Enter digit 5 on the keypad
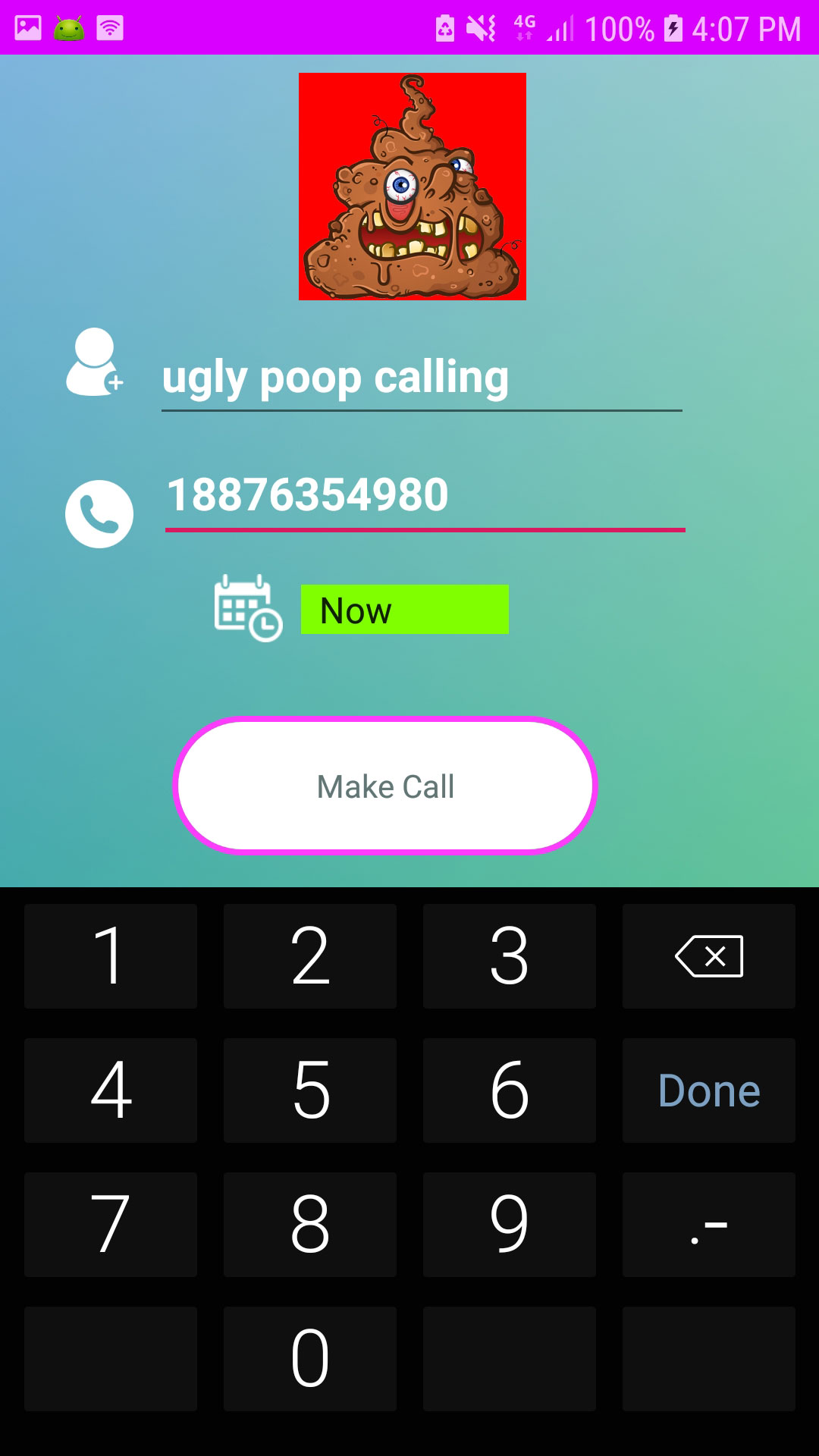Viewport: 819px width, 1456px height. click(x=310, y=1090)
